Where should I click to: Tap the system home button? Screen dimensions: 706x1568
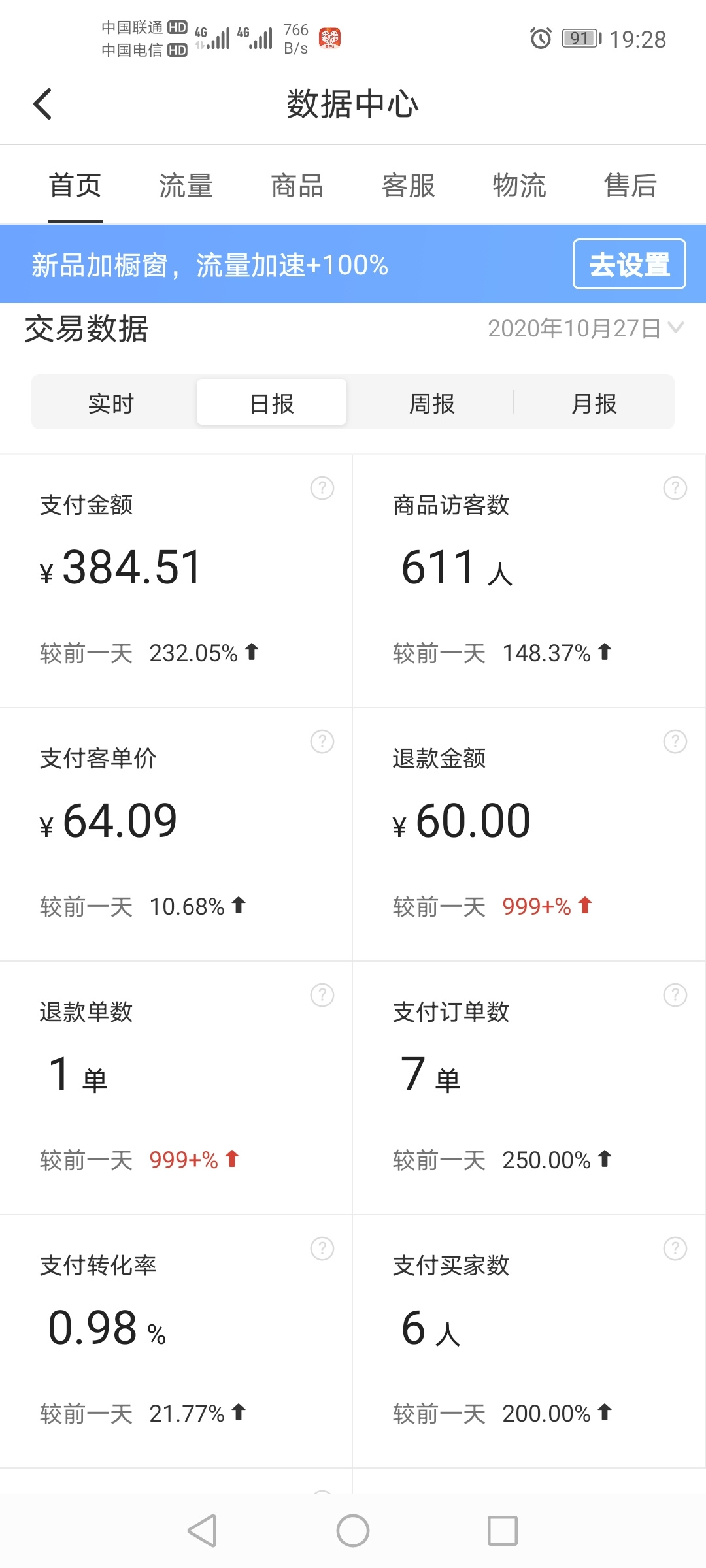point(353,1531)
